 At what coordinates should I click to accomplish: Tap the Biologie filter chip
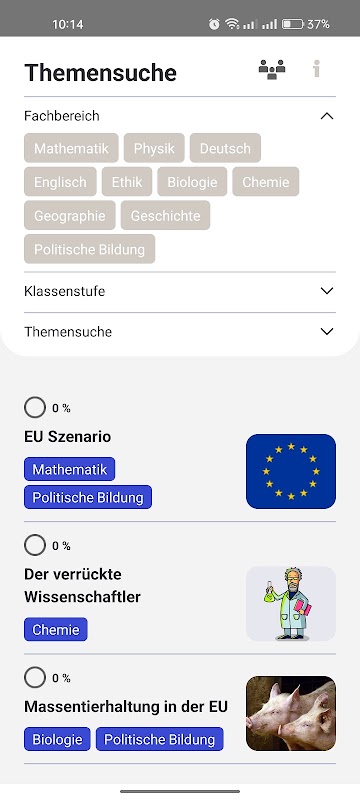click(x=192, y=182)
